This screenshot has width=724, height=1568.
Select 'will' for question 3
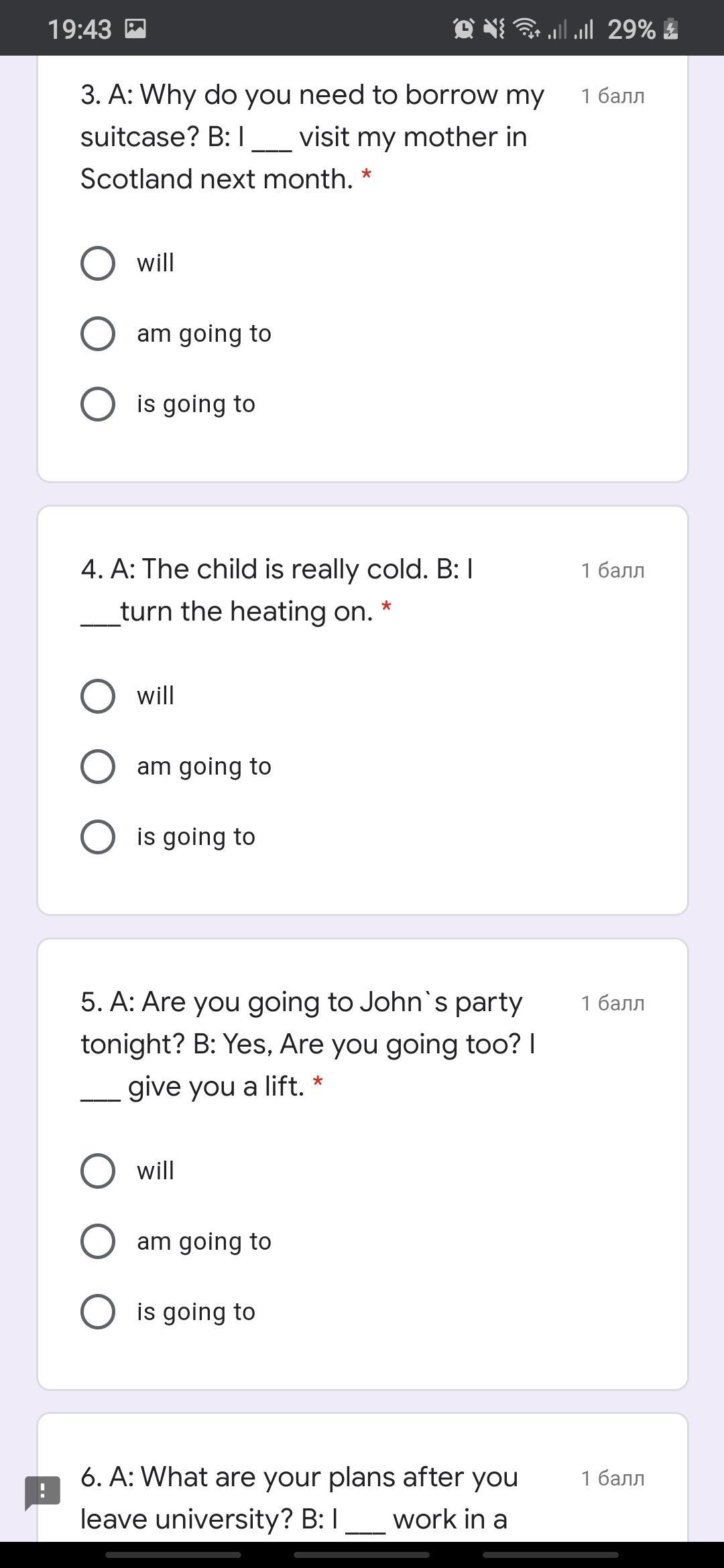pyautogui.click(x=98, y=263)
